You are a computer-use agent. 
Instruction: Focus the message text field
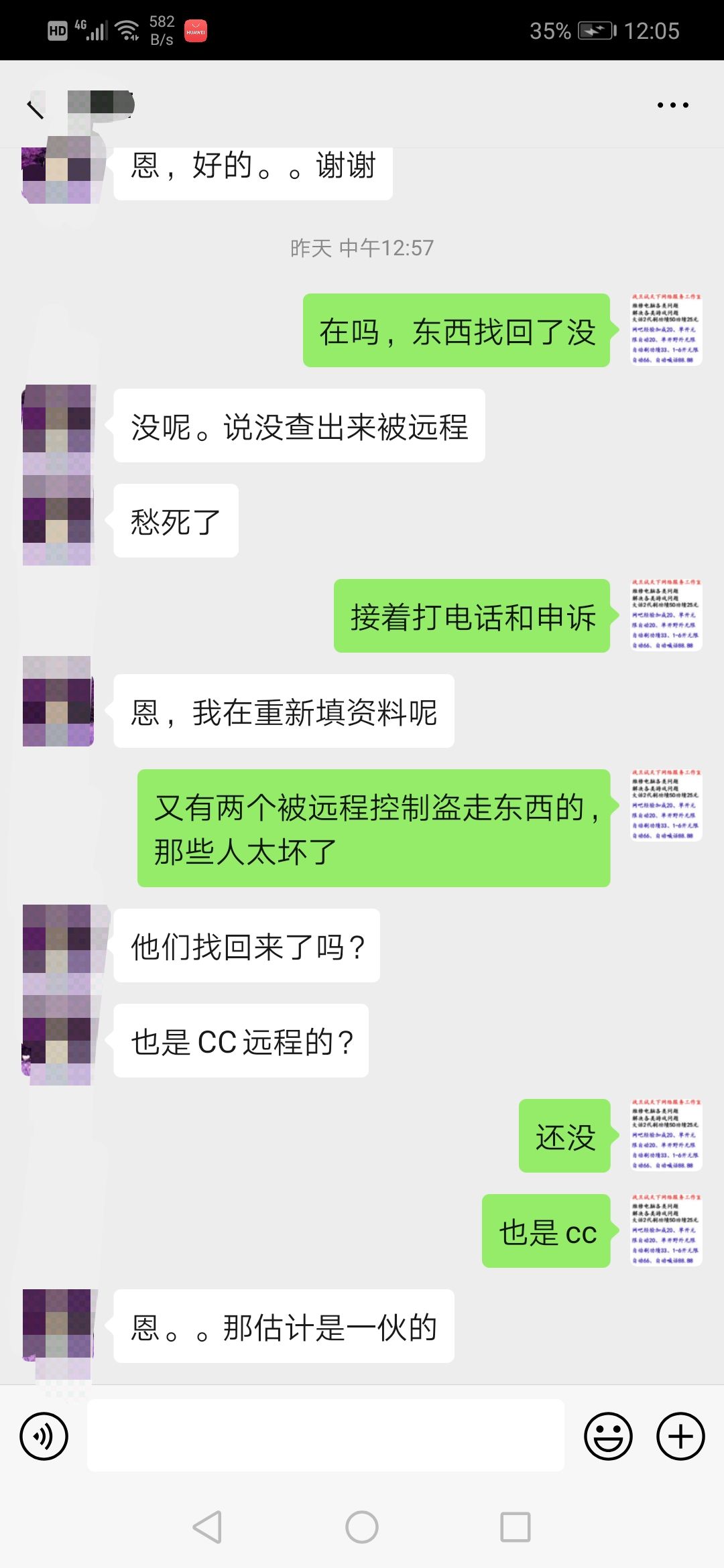click(x=325, y=1435)
